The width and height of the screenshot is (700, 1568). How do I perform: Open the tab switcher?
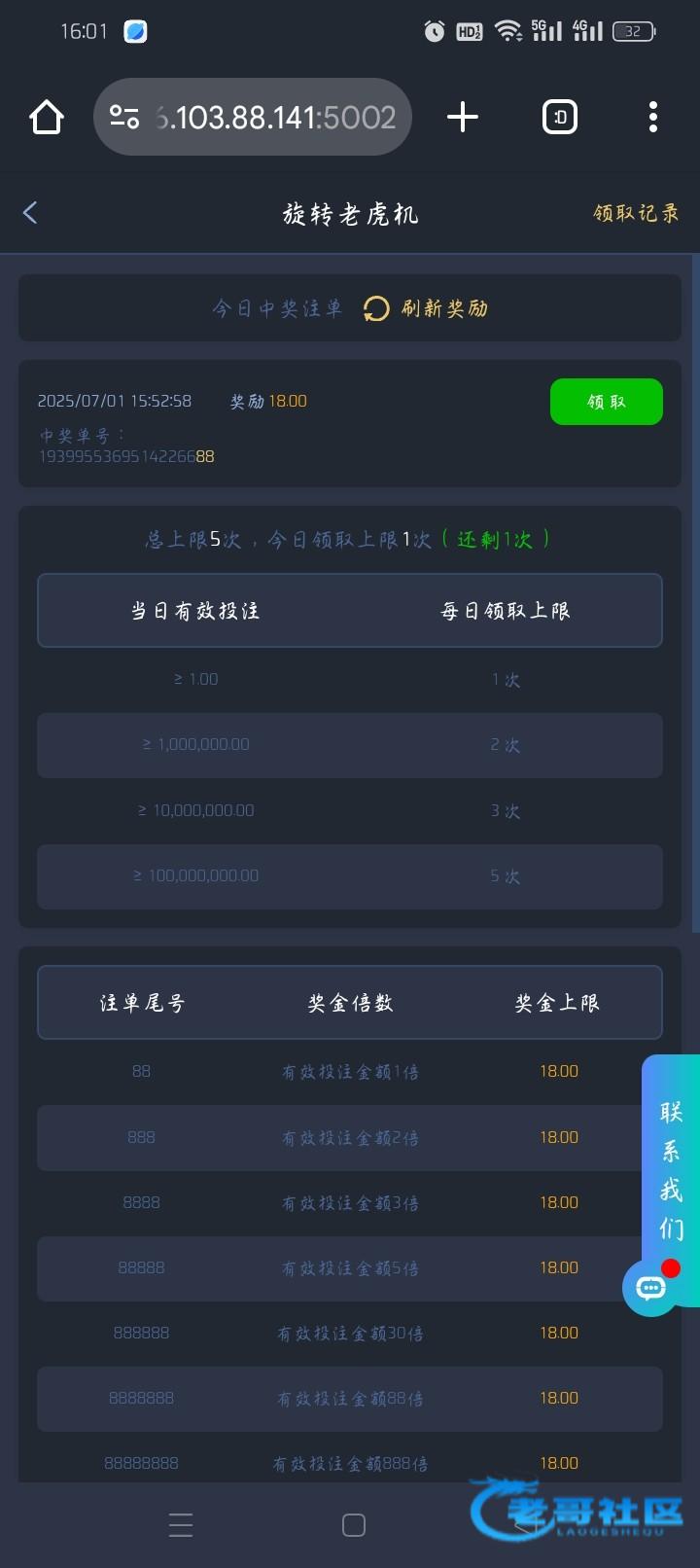(560, 118)
